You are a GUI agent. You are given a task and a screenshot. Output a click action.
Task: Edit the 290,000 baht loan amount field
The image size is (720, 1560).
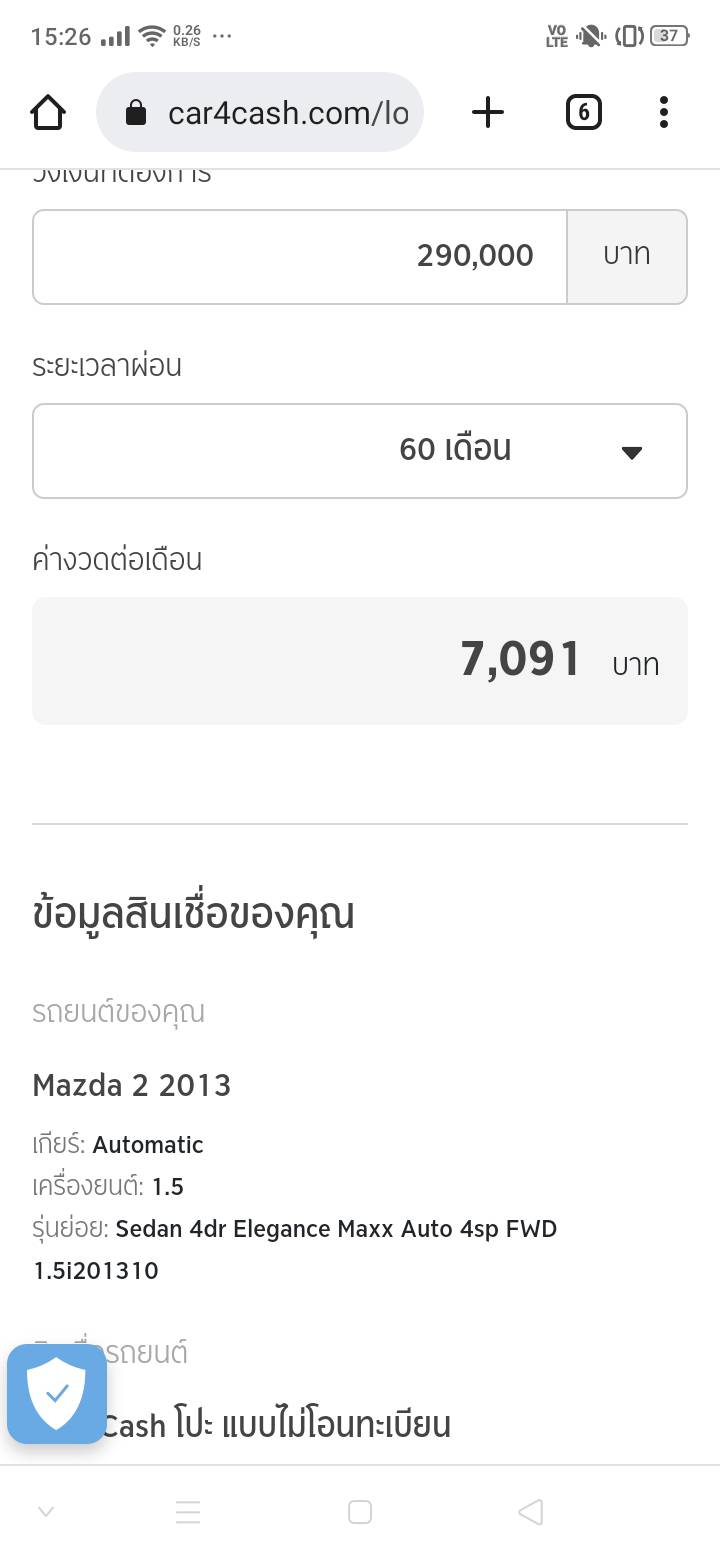point(300,256)
